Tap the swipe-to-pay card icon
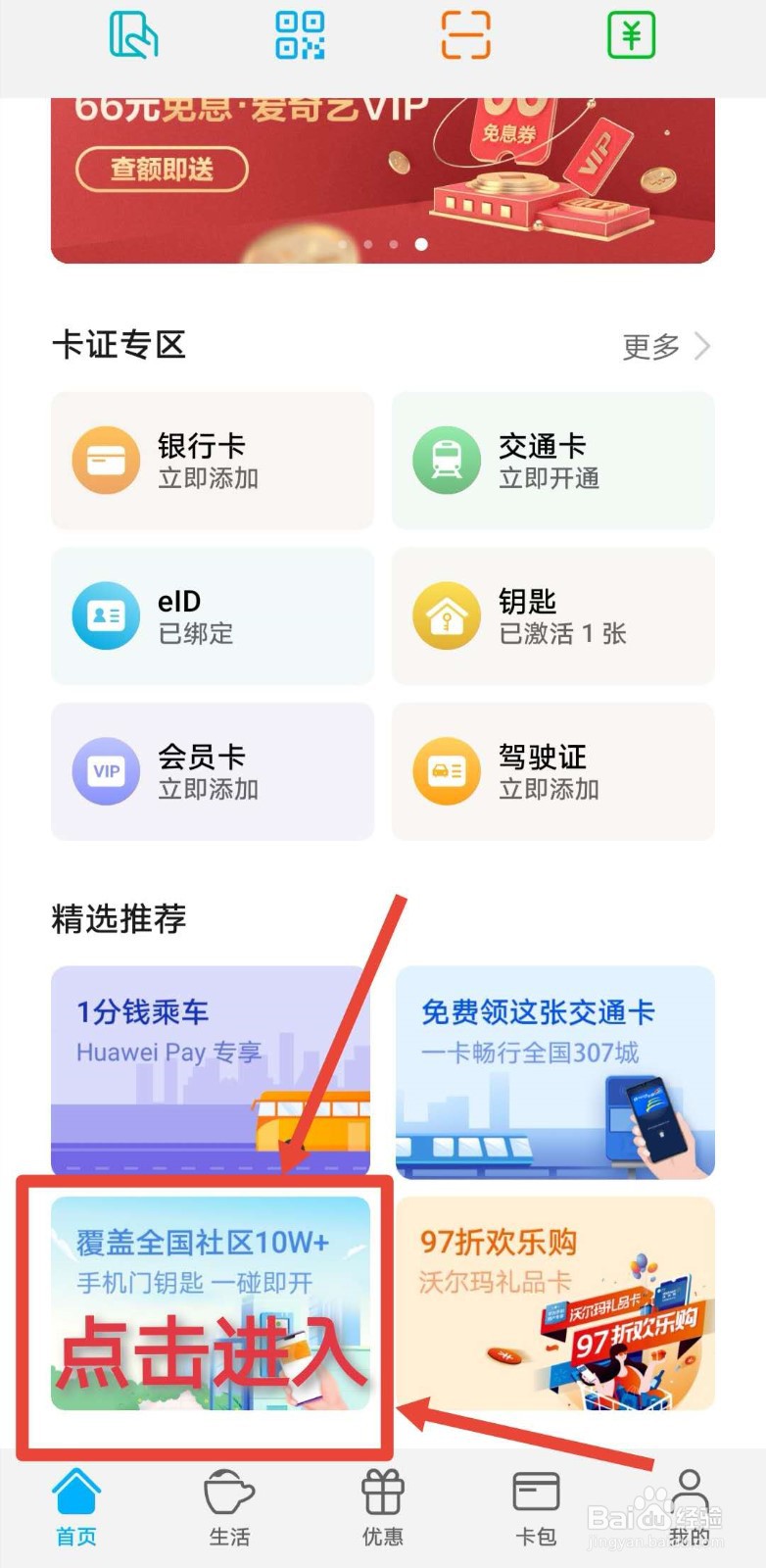The height and width of the screenshot is (1568, 766). pos(134,35)
